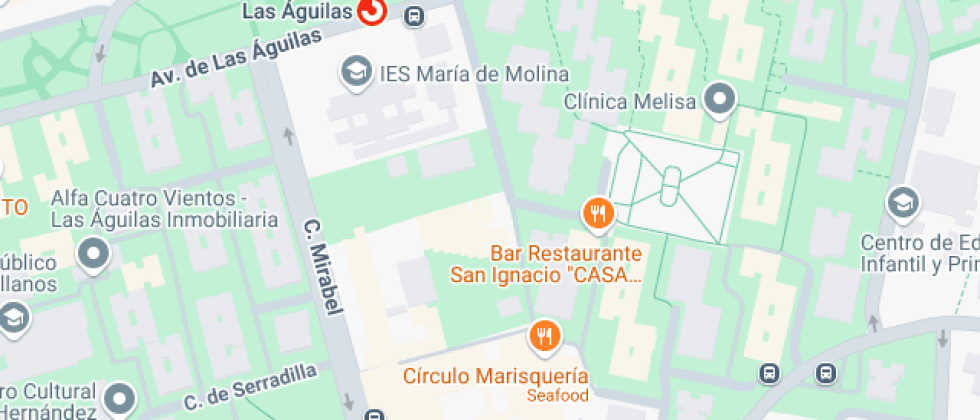
Task: Open the IES María de Molina school marker
Action: click(354, 70)
